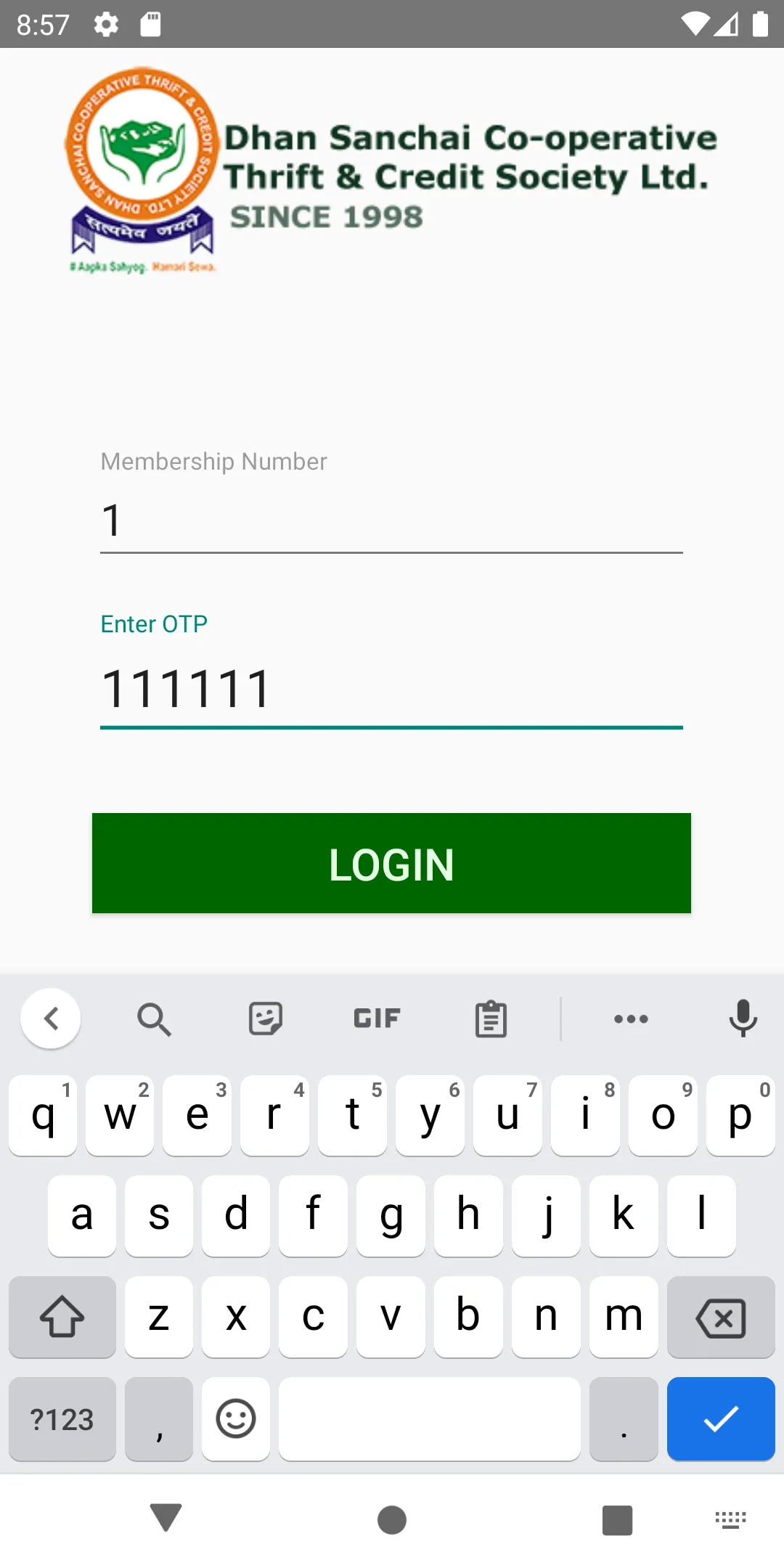Confirm entry with the blue checkmark key
Image resolution: width=784 pixels, height=1568 pixels.
tap(720, 1418)
